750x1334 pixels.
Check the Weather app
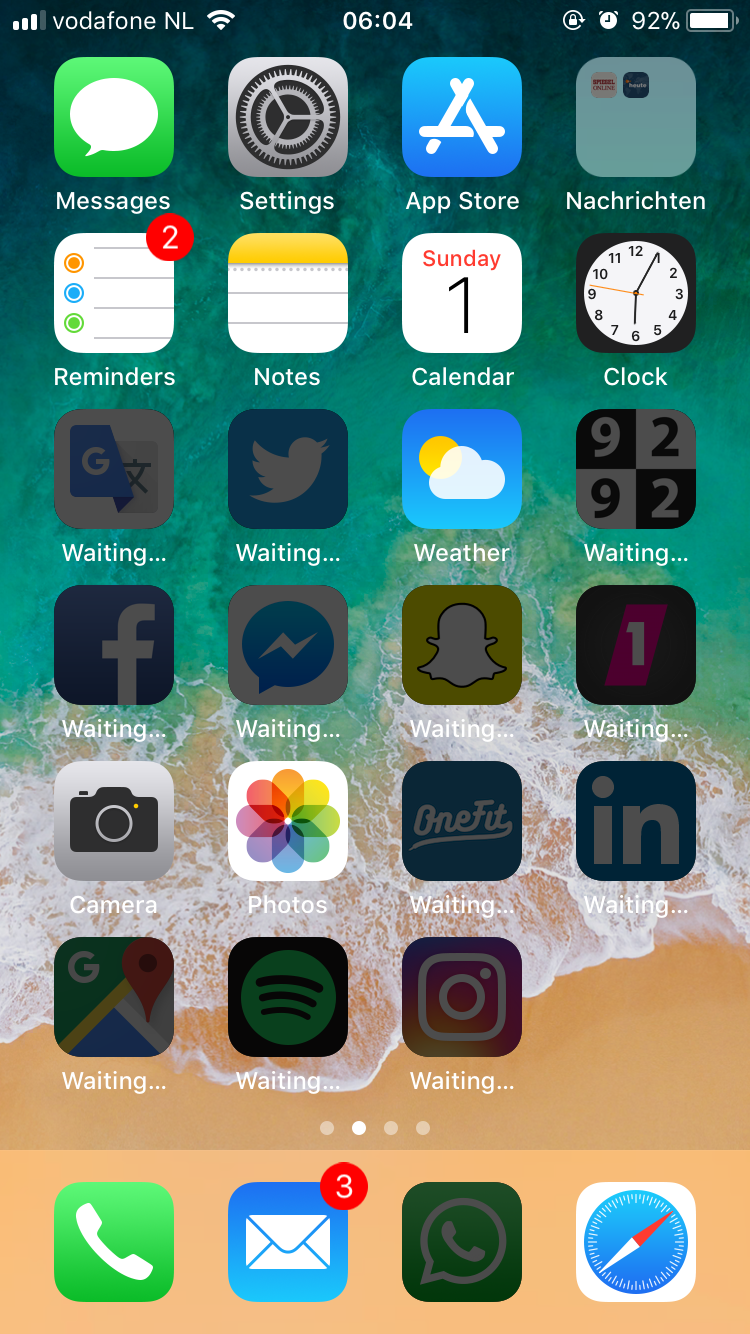click(x=462, y=469)
